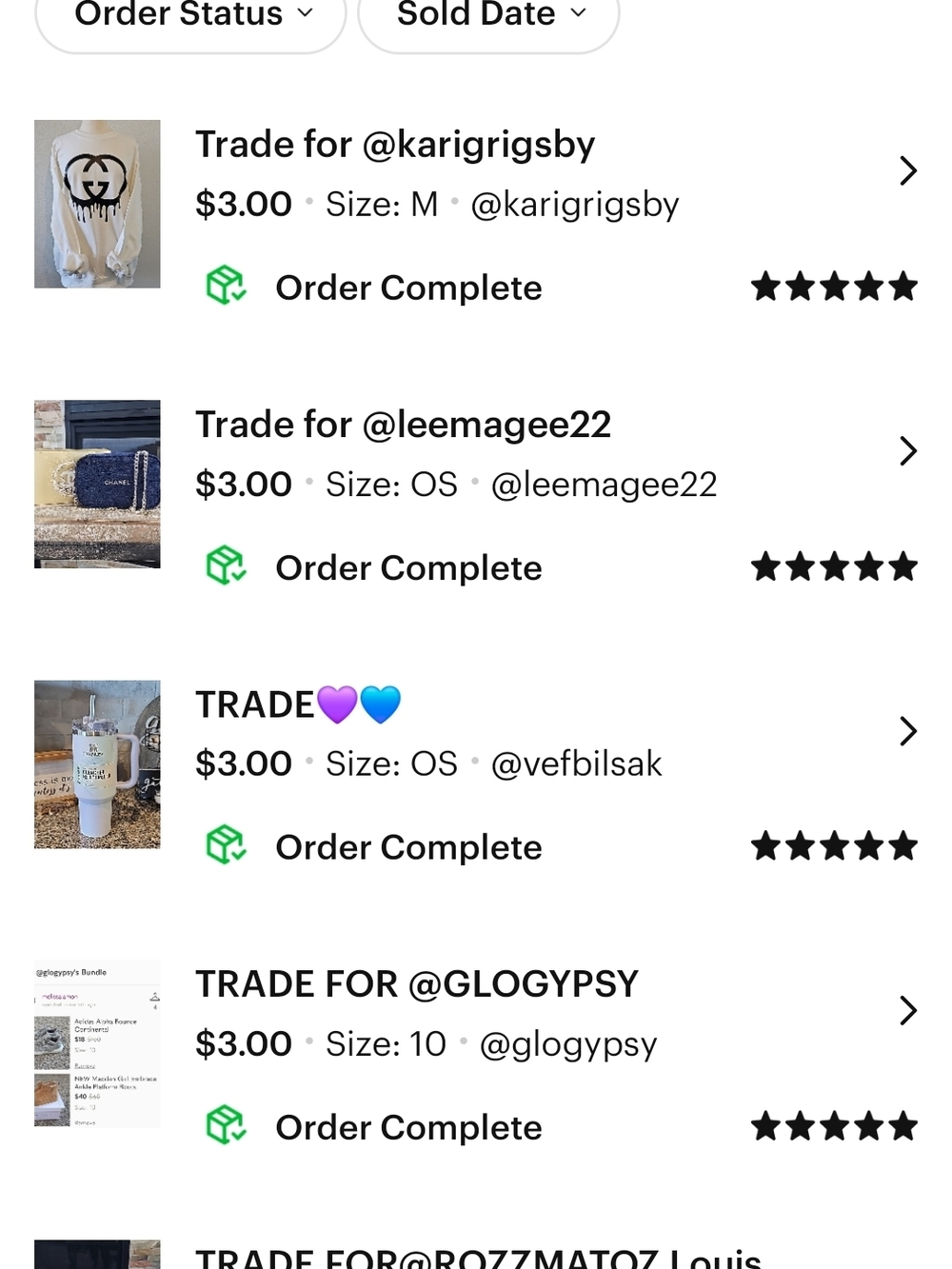The image size is (952, 1269).
Task: Tap the white tumbler listing photo
Action: click(x=97, y=763)
